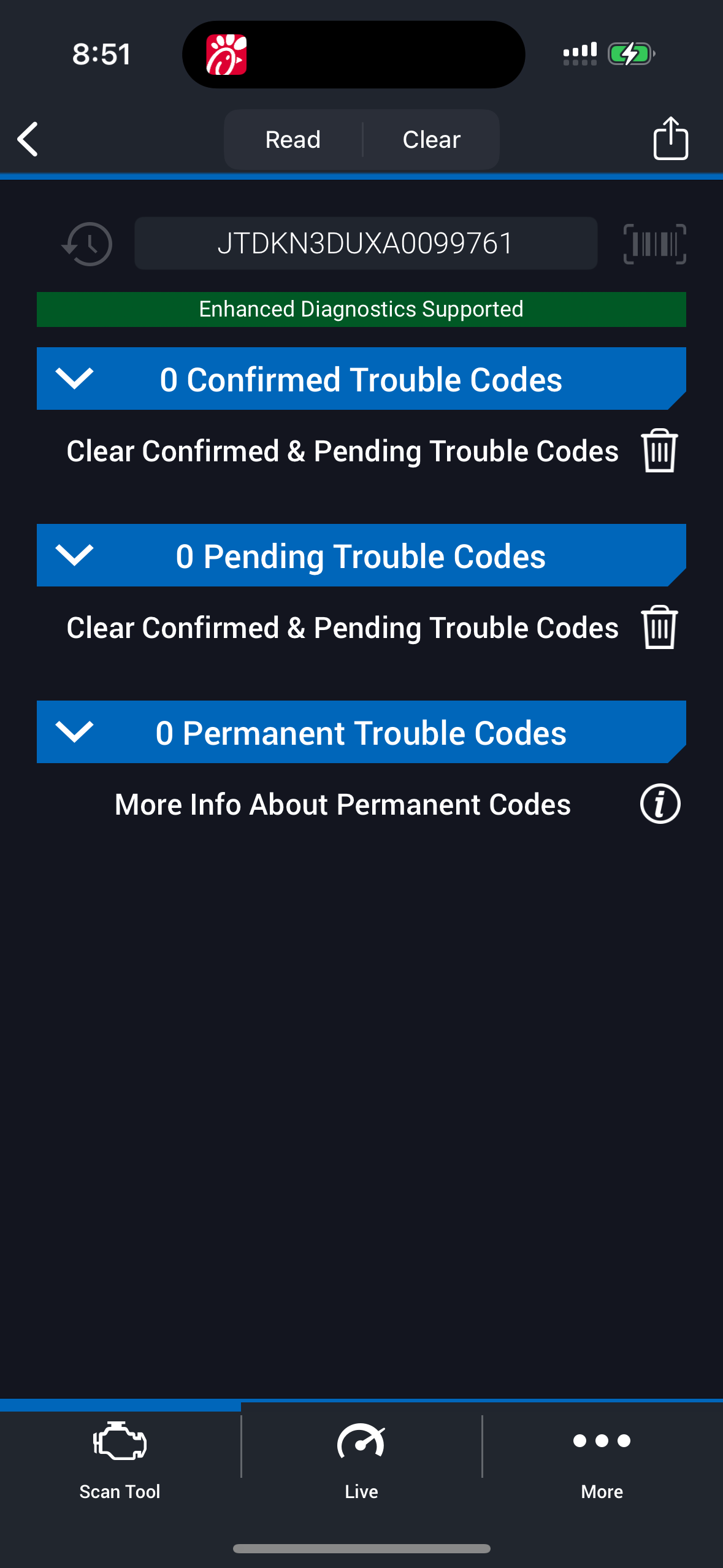This screenshot has height=1568, width=723.
Task: Select the Clear segment
Action: click(431, 140)
